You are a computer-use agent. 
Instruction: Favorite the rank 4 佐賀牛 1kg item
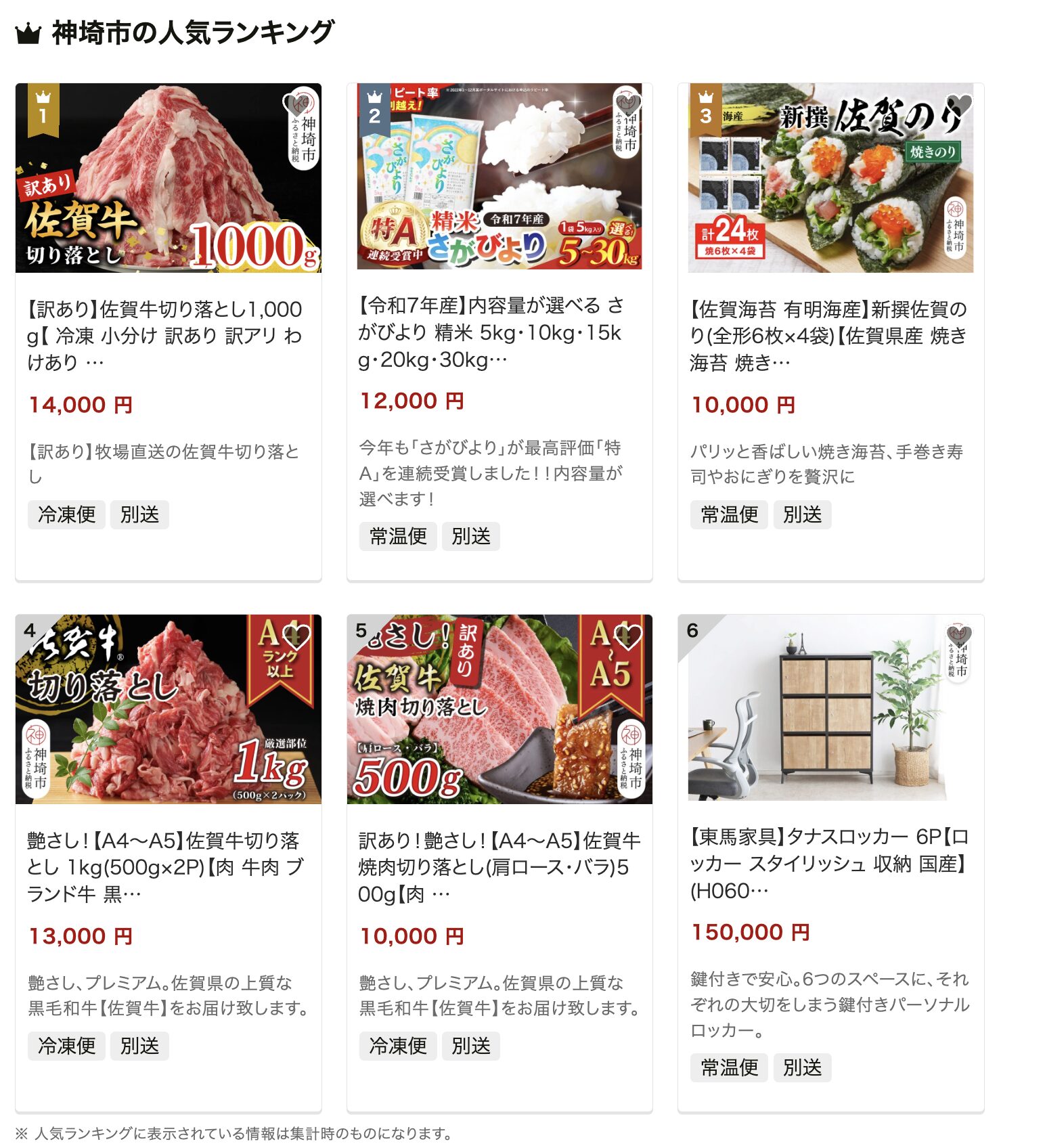click(x=296, y=636)
